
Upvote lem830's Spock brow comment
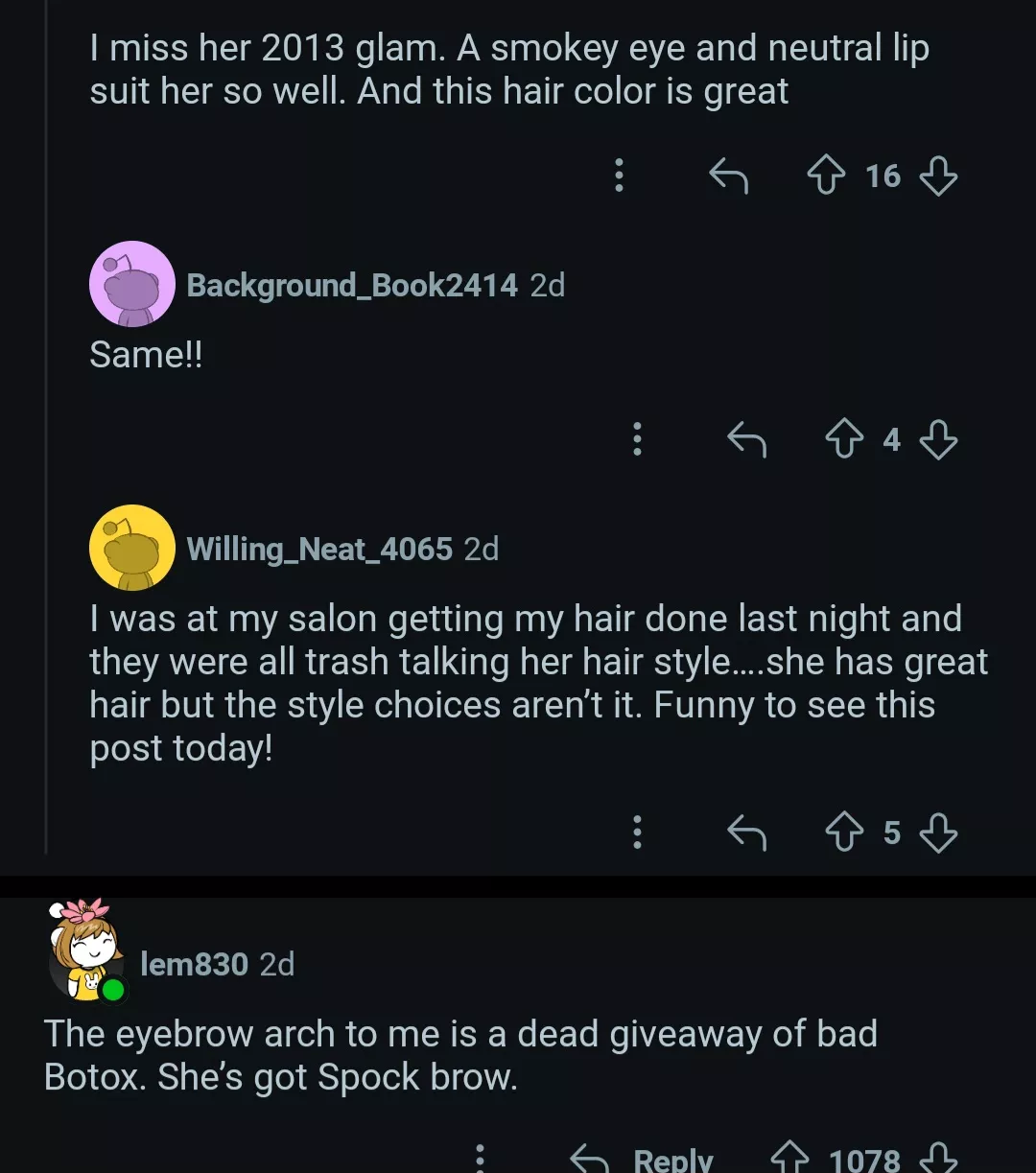tap(790, 1159)
